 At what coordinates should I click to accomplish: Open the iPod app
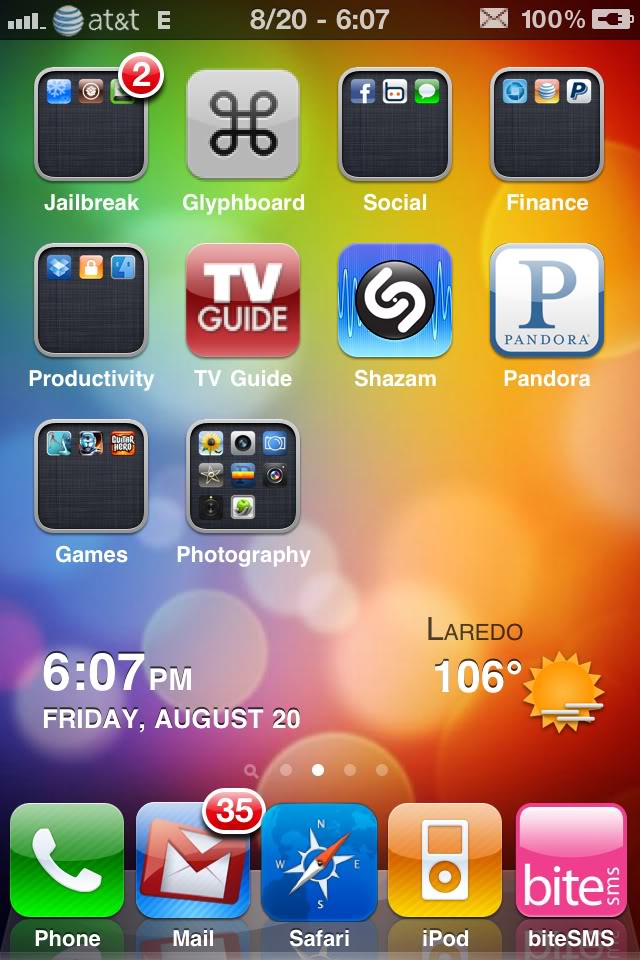tap(445, 860)
